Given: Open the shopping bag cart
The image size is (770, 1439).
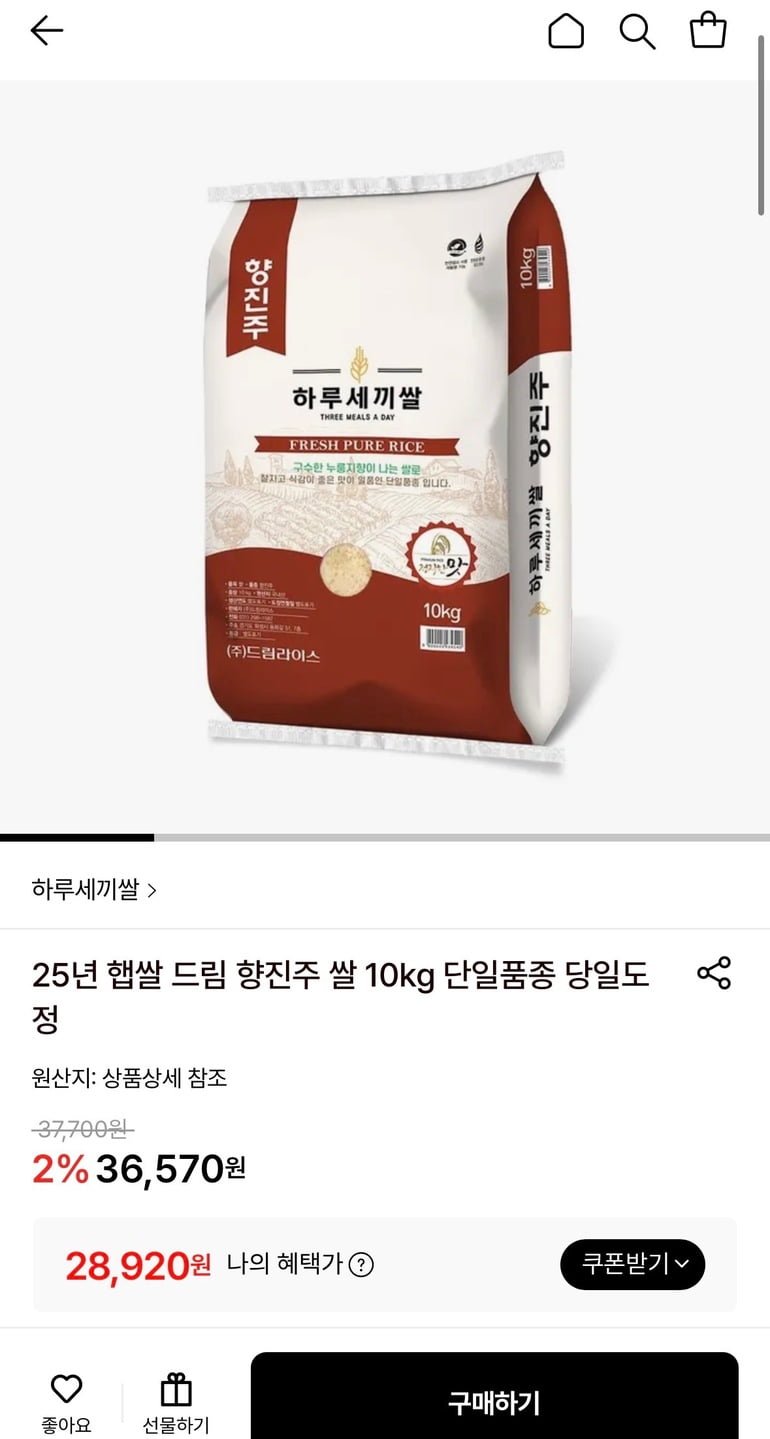Looking at the screenshot, I should 708,30.
